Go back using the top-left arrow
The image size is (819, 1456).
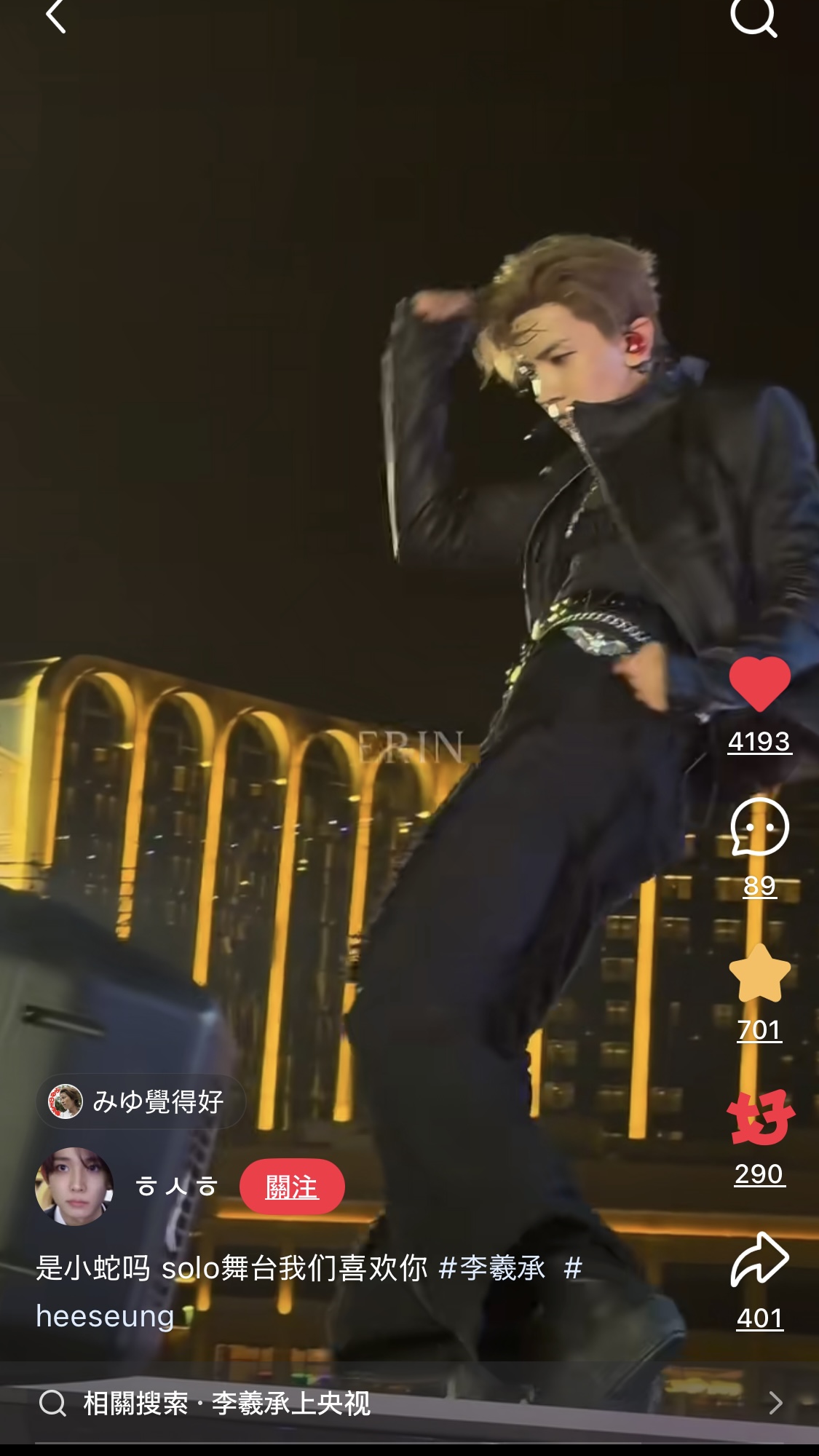pyautogui.click(x=56, y=16)
